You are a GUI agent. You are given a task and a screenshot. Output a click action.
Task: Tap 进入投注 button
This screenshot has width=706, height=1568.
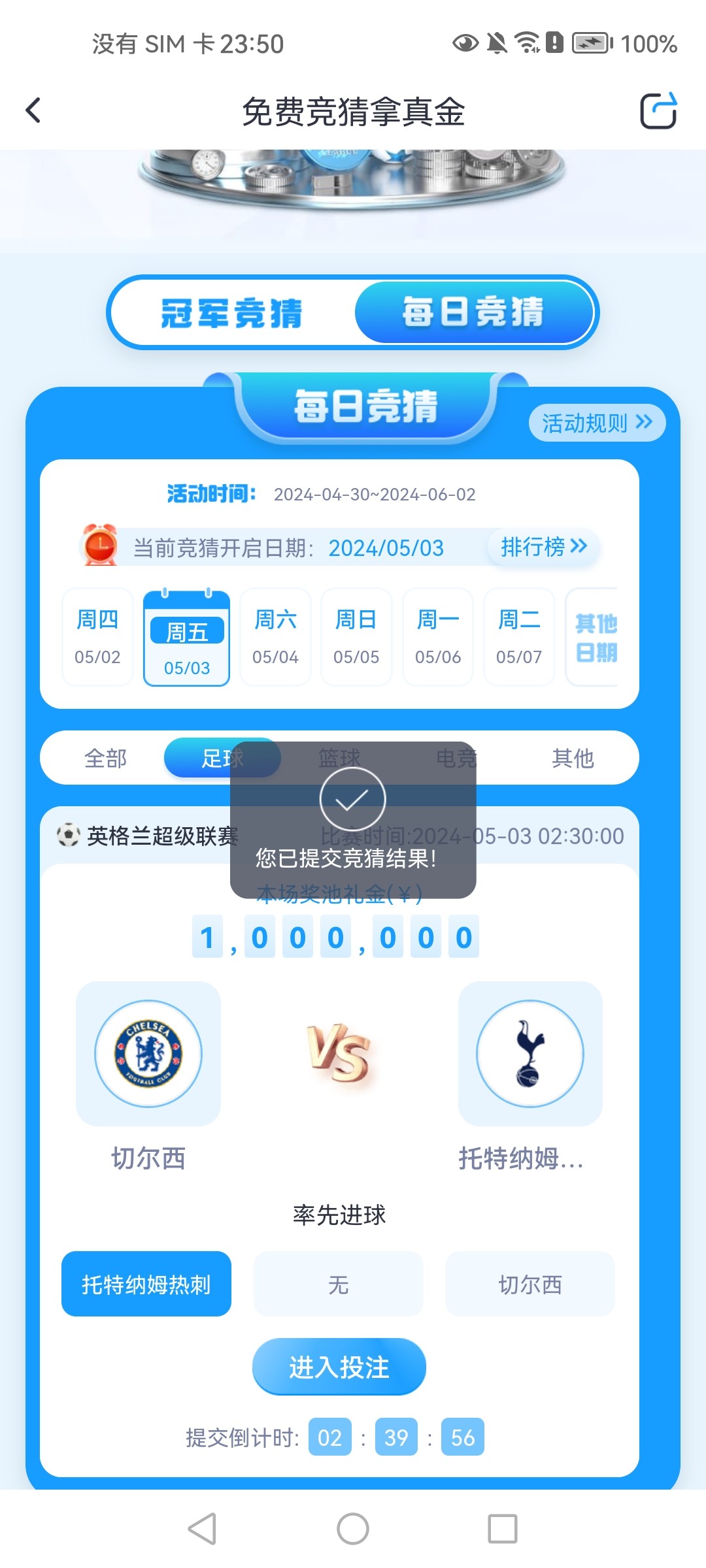[x=339, y=1366]
